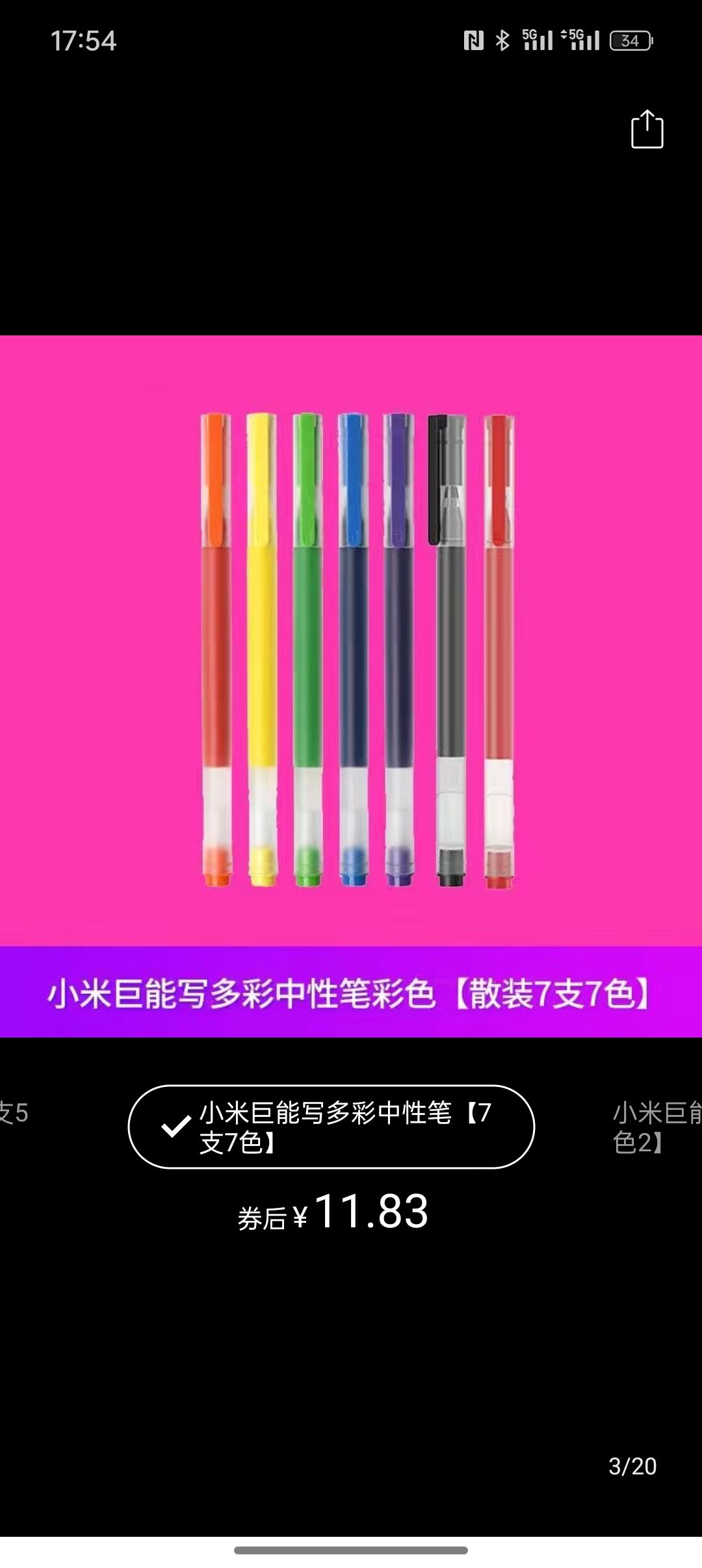702x1568 pixels.
Task: Share this product image
Action: [x=647, y=130]
